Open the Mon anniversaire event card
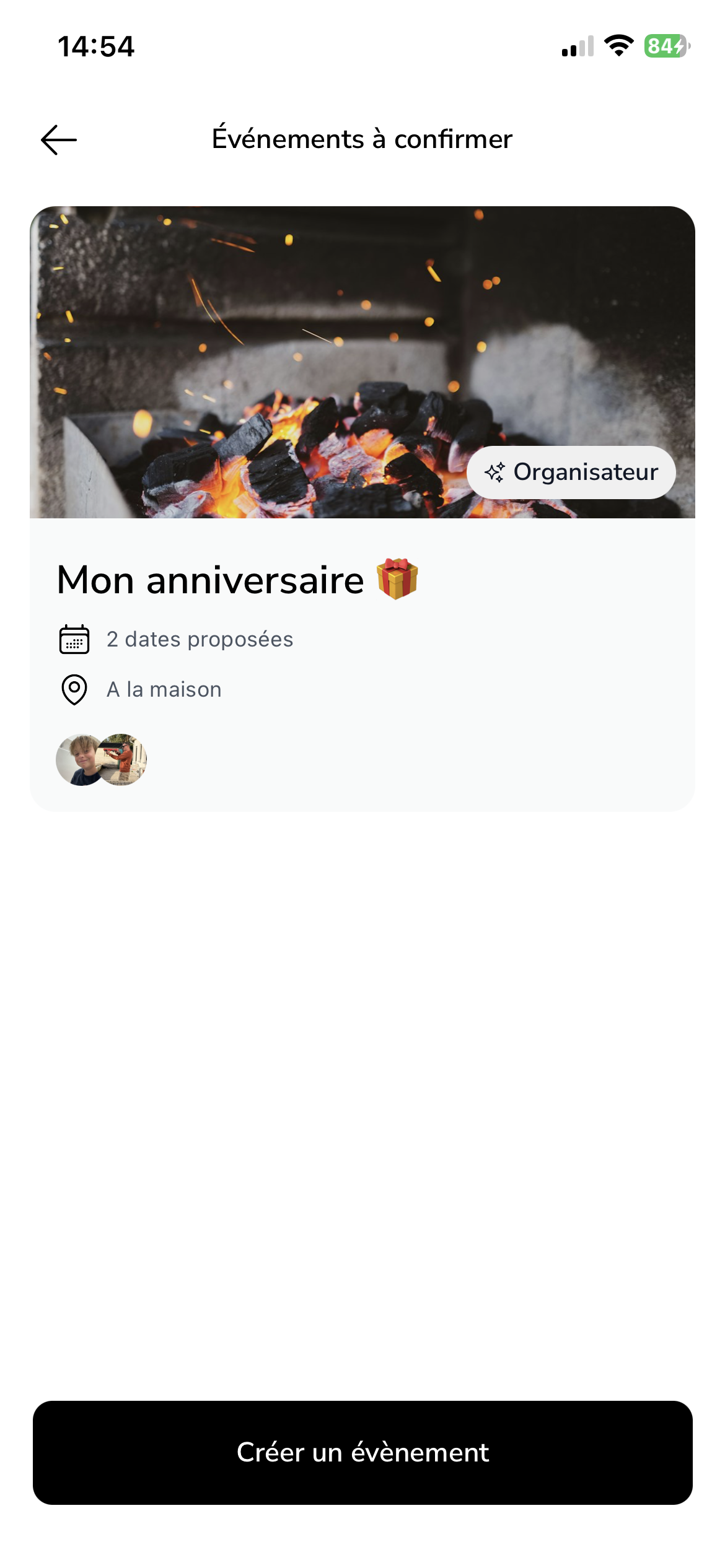 [x=362, y=579]
